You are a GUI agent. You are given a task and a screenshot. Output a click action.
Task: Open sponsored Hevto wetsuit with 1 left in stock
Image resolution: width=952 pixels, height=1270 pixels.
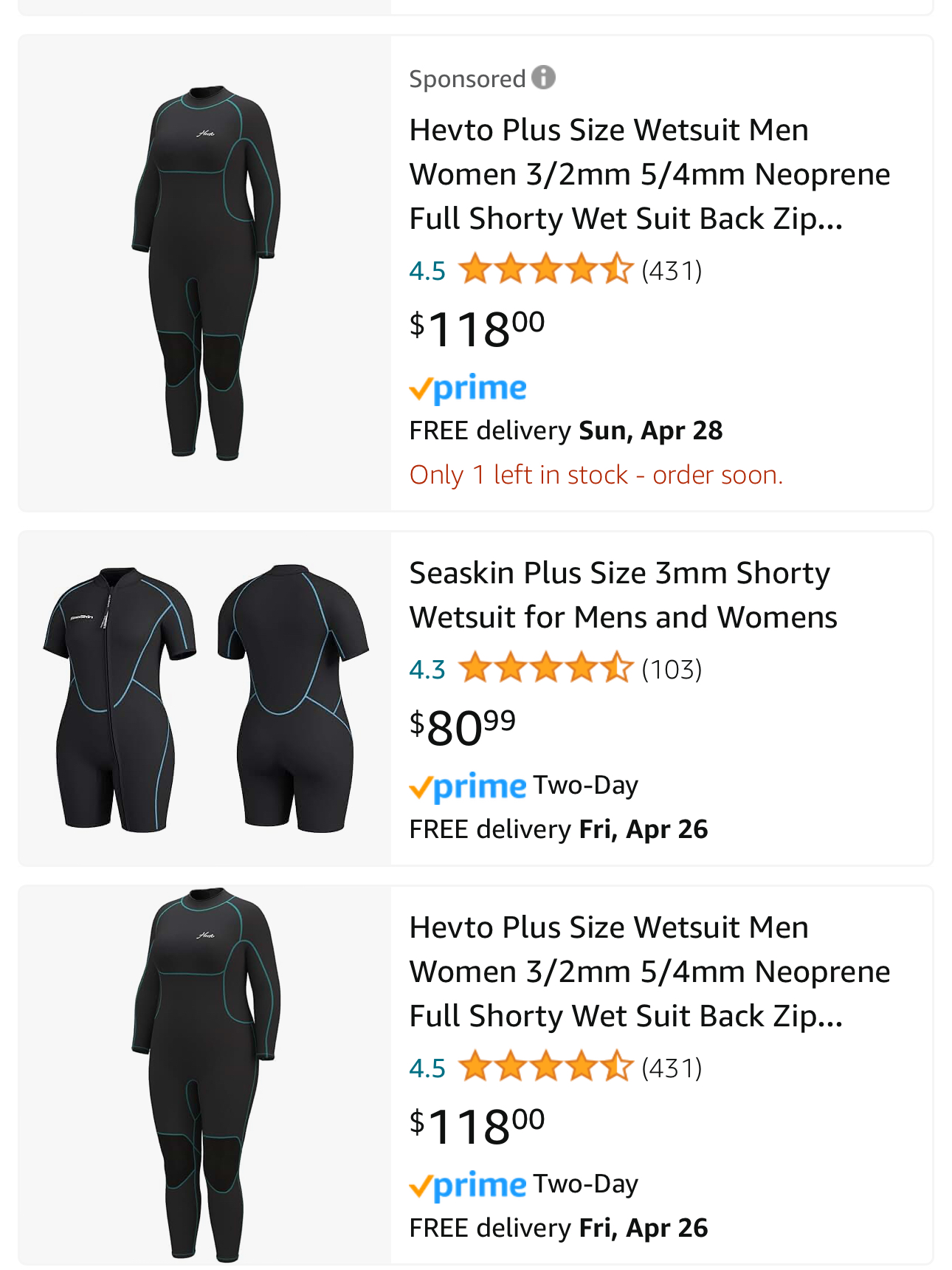point(649,174)
